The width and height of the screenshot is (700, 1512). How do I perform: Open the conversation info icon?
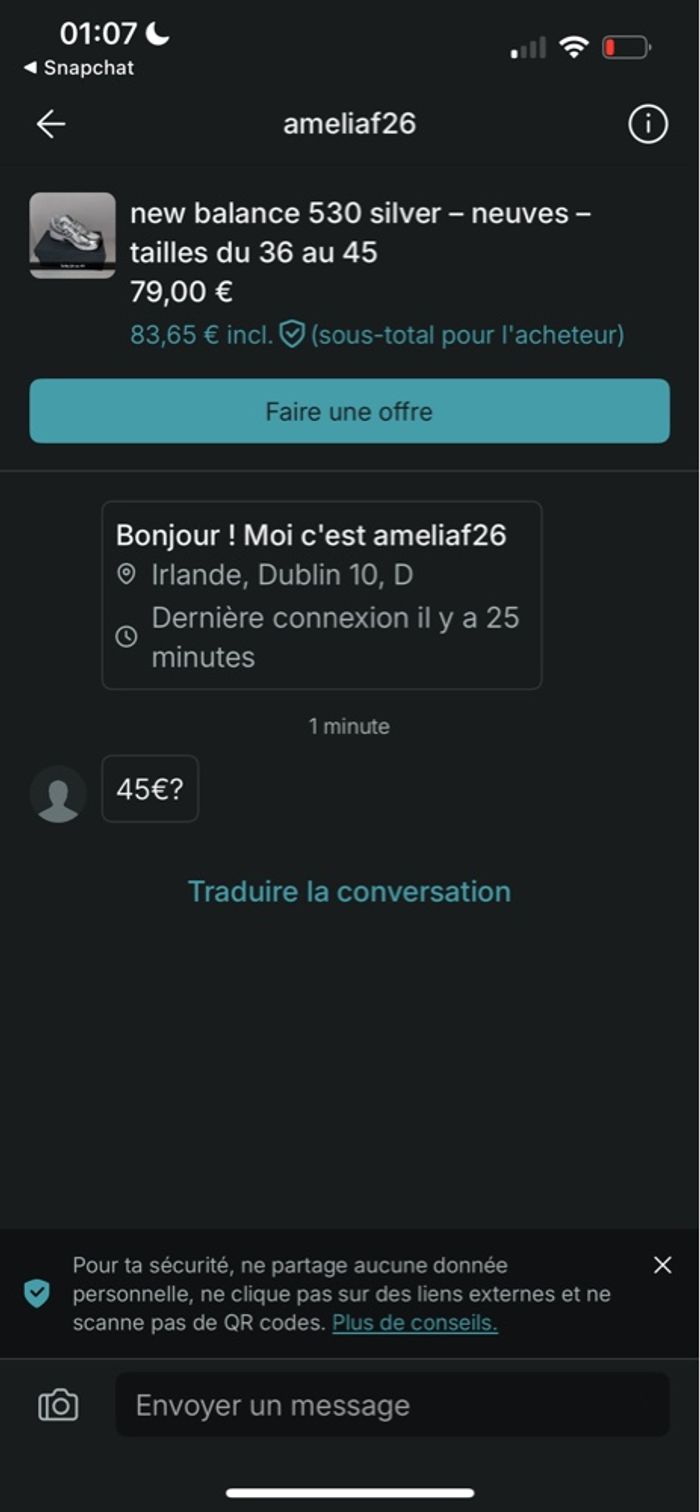tap(647, 124)
